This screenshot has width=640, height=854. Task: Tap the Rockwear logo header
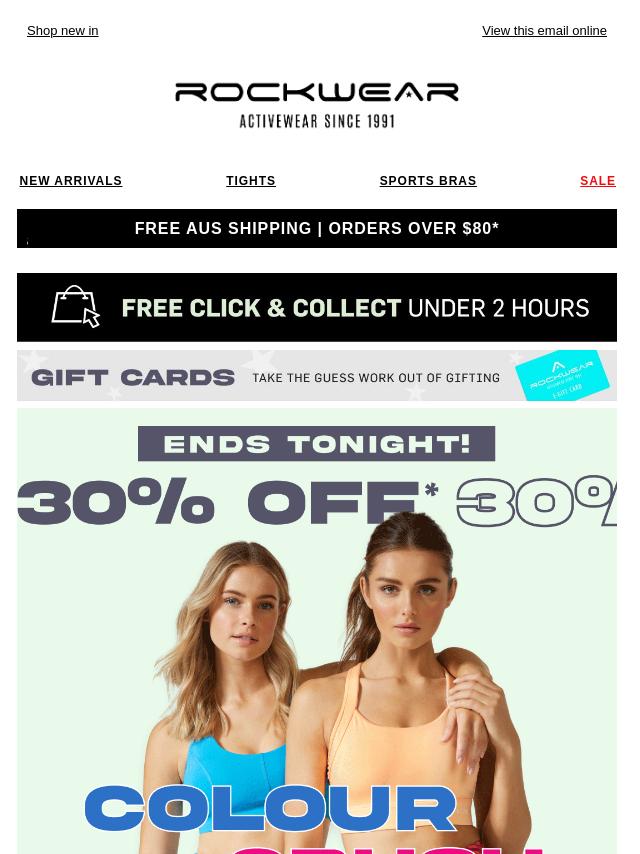[316, 105]
